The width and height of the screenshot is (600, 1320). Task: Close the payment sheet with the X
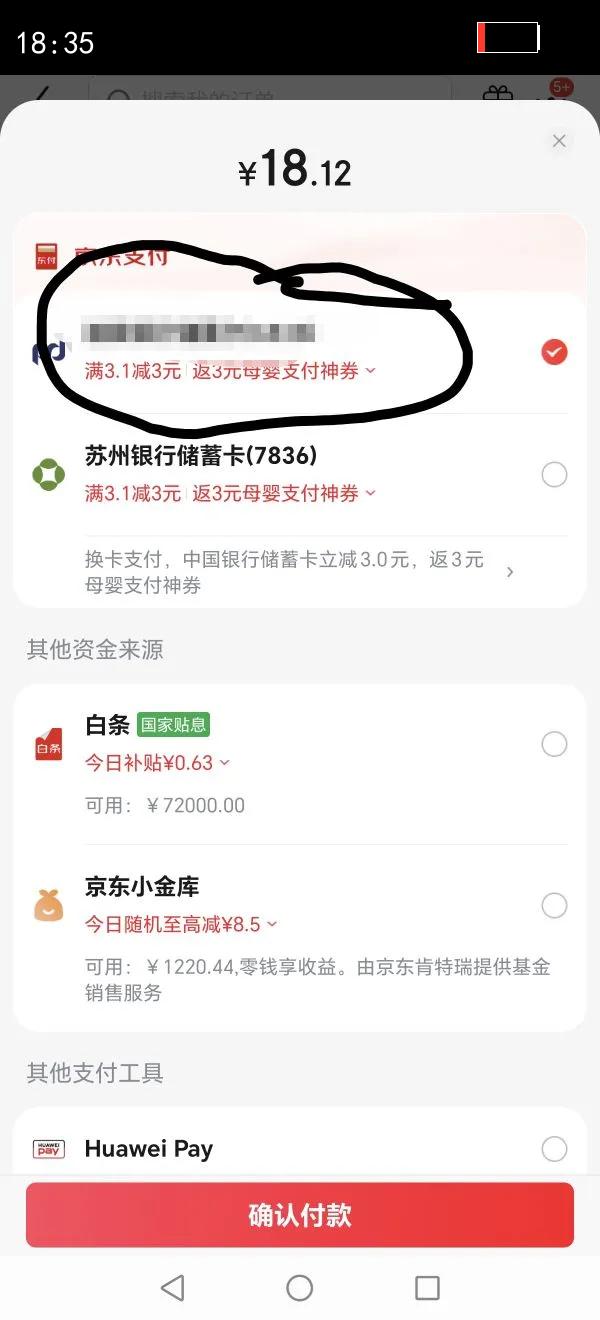[x=559, y=141]
